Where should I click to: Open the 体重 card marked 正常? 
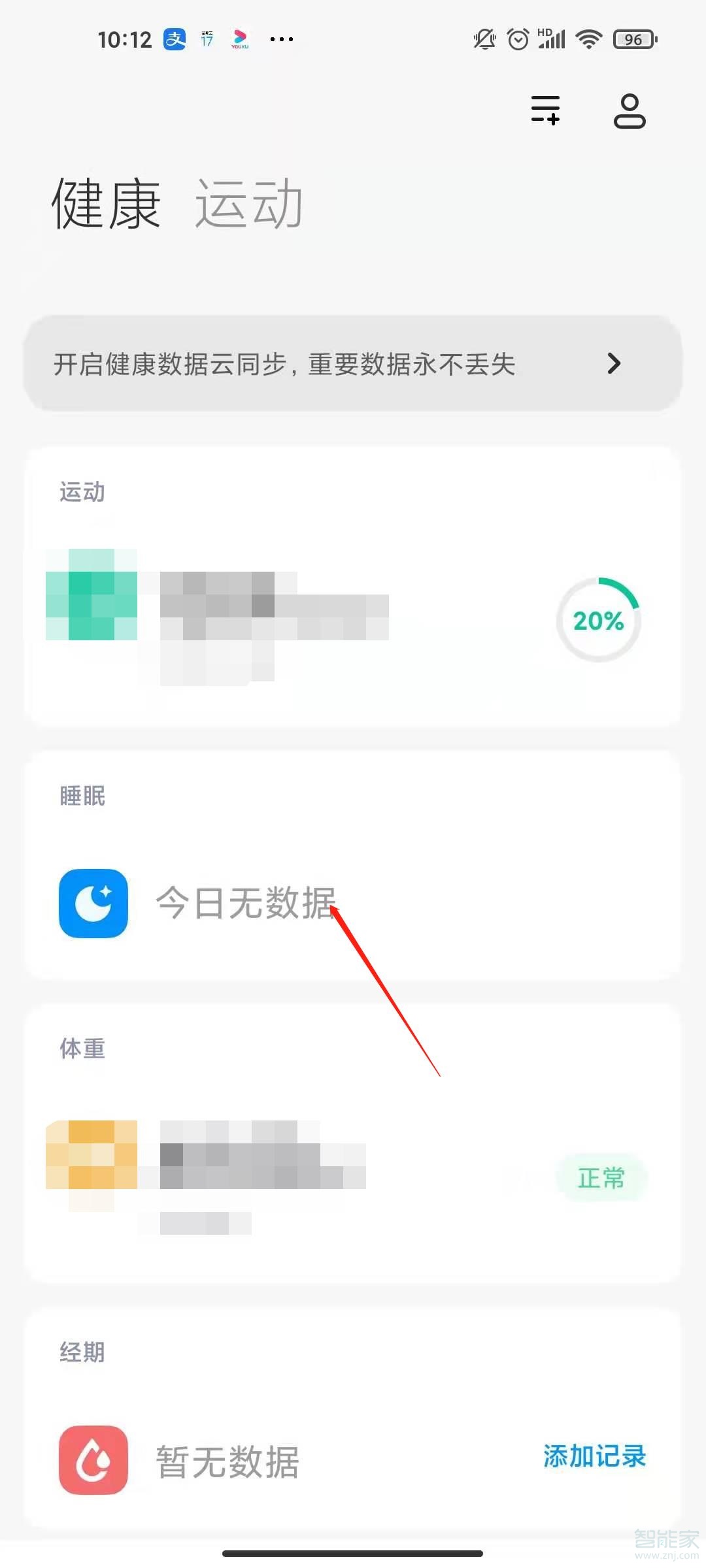coord(353,1143)
